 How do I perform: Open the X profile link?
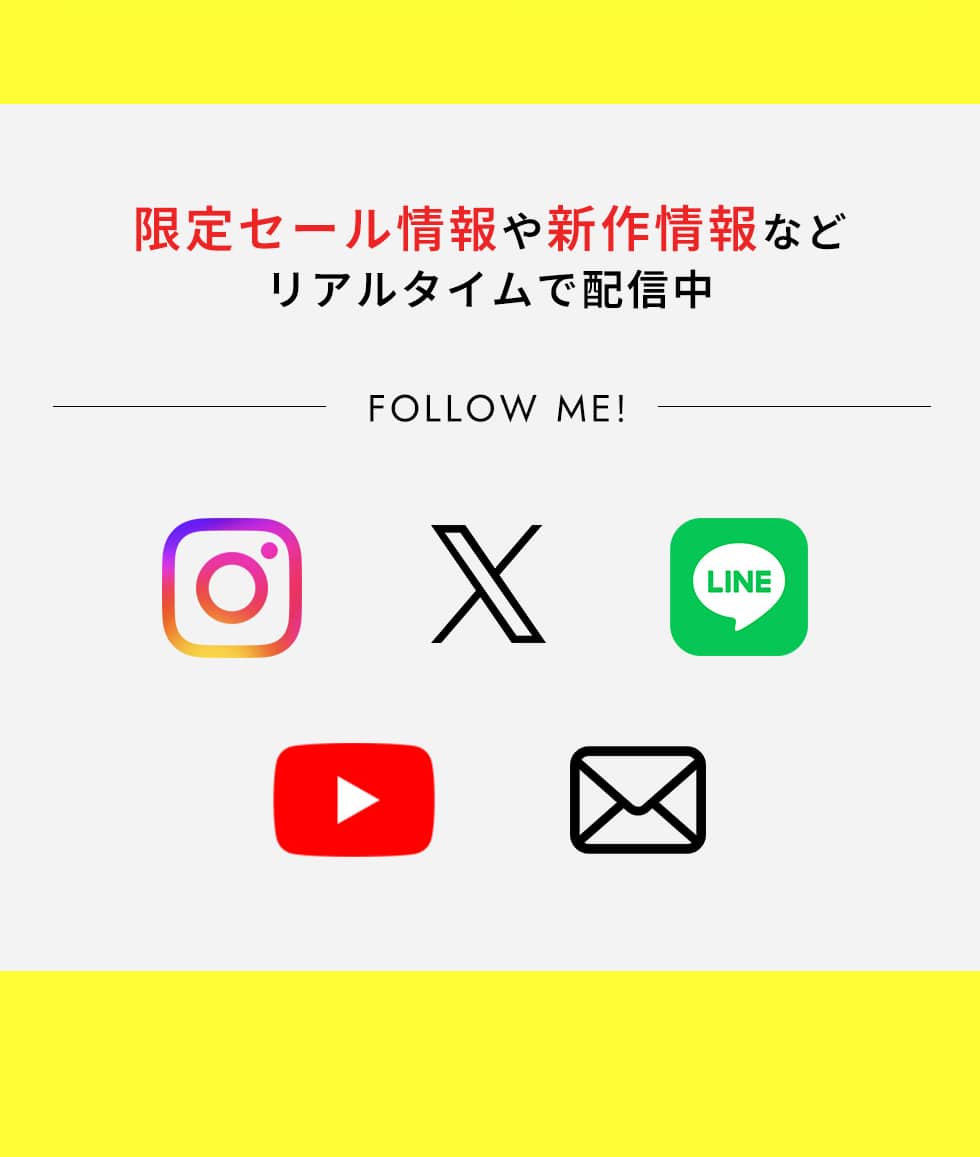click(x=488, y=584)
